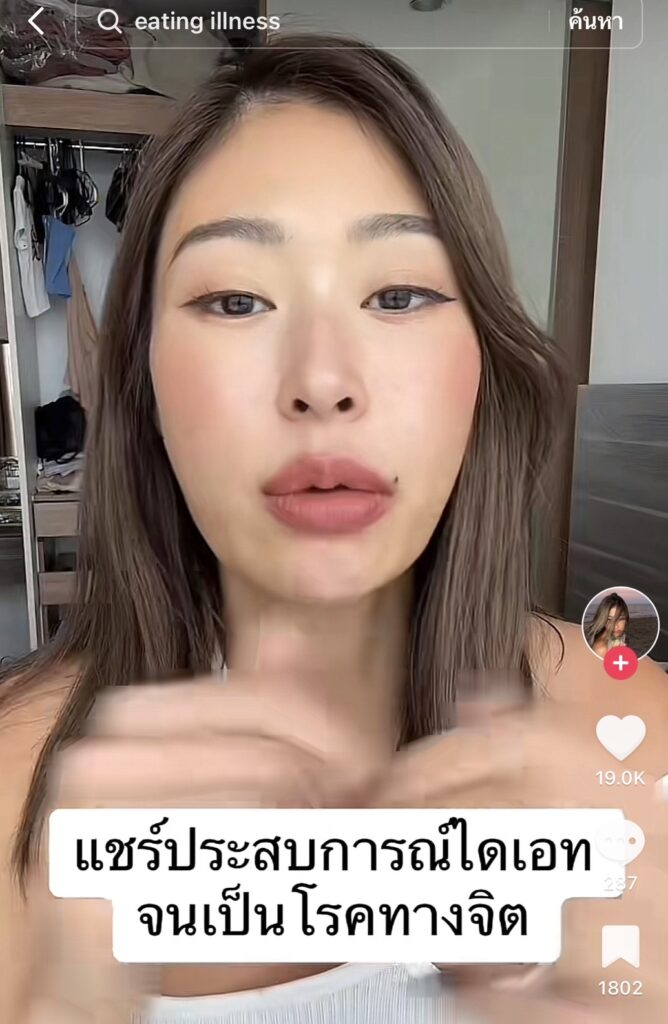The width and height of the screenshot is (668, 1024).
Task: Bookmark this video to favorites
Action: (620, 946)
